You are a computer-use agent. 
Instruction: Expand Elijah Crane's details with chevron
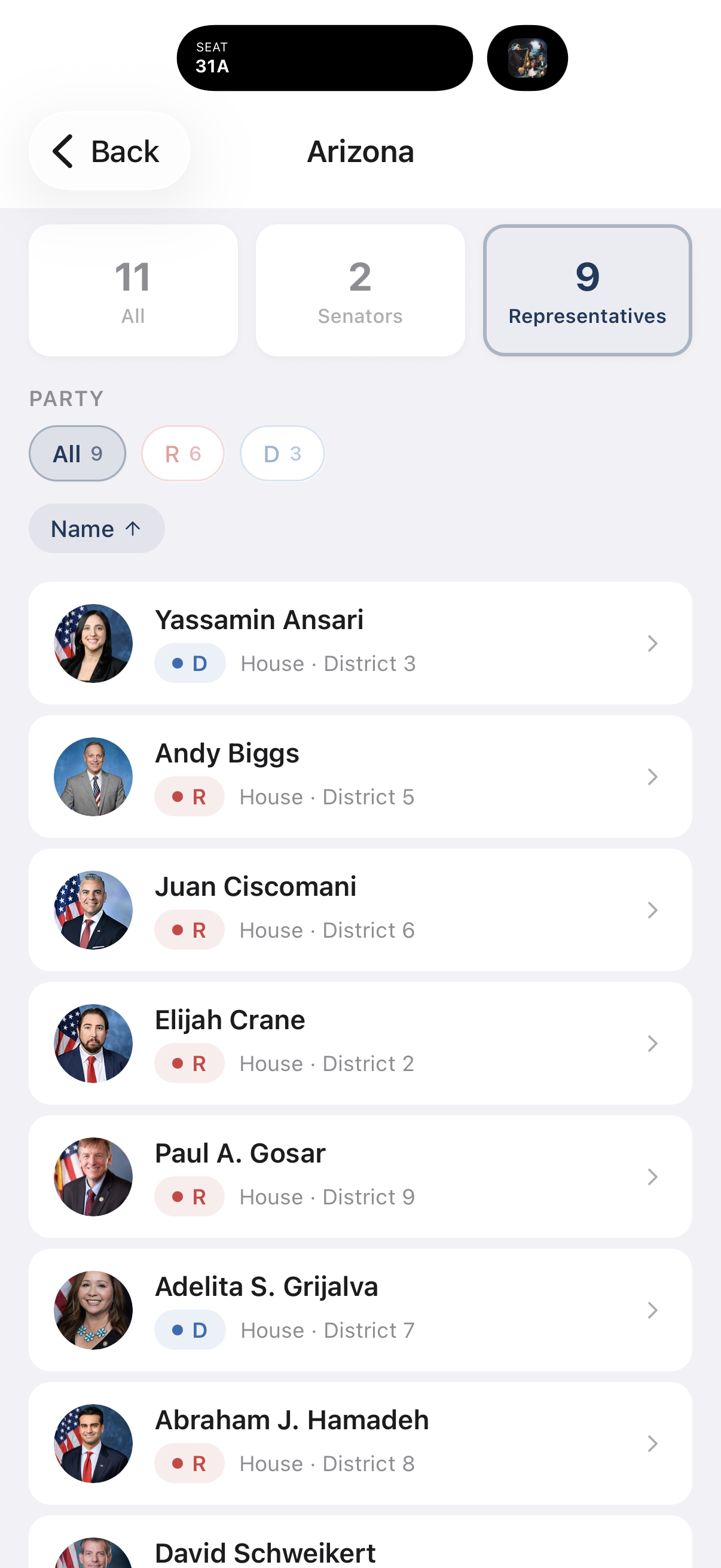(x=653, y=1043)
